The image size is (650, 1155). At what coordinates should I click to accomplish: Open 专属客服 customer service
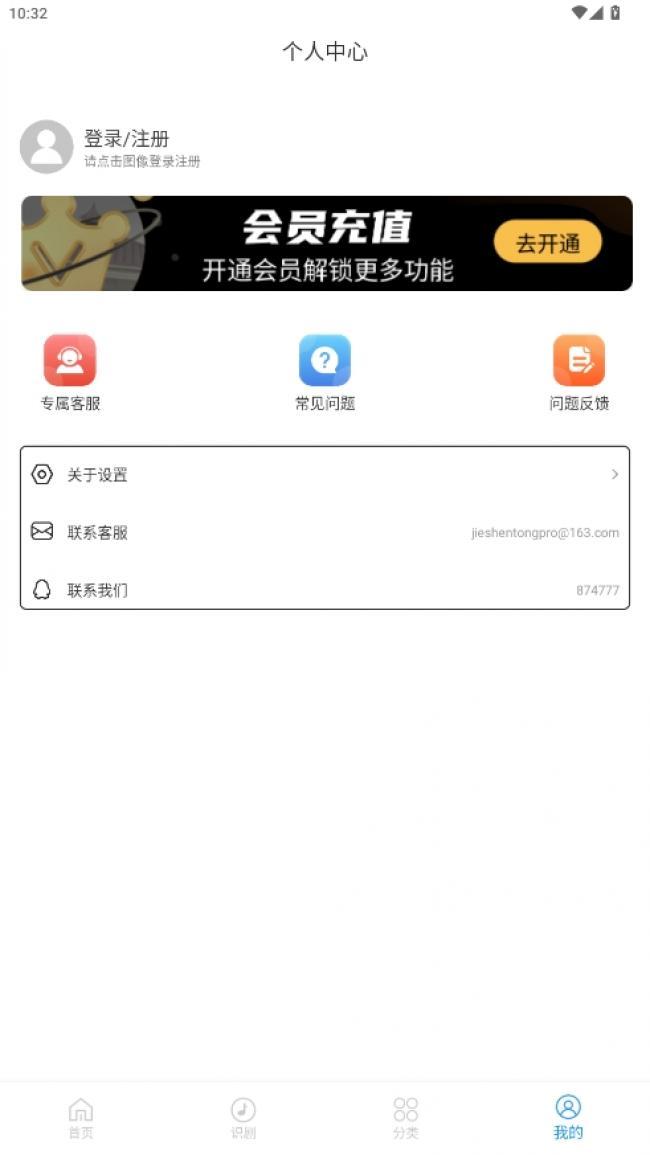pos(70,361)
